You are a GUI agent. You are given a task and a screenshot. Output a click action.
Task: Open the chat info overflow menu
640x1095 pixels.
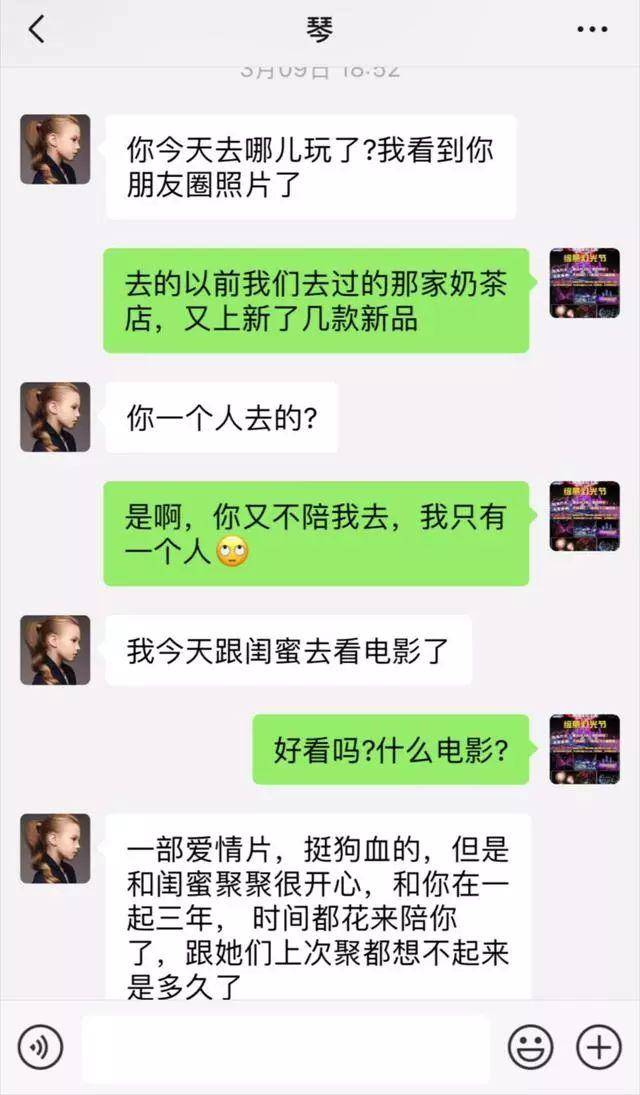point(592,30)
